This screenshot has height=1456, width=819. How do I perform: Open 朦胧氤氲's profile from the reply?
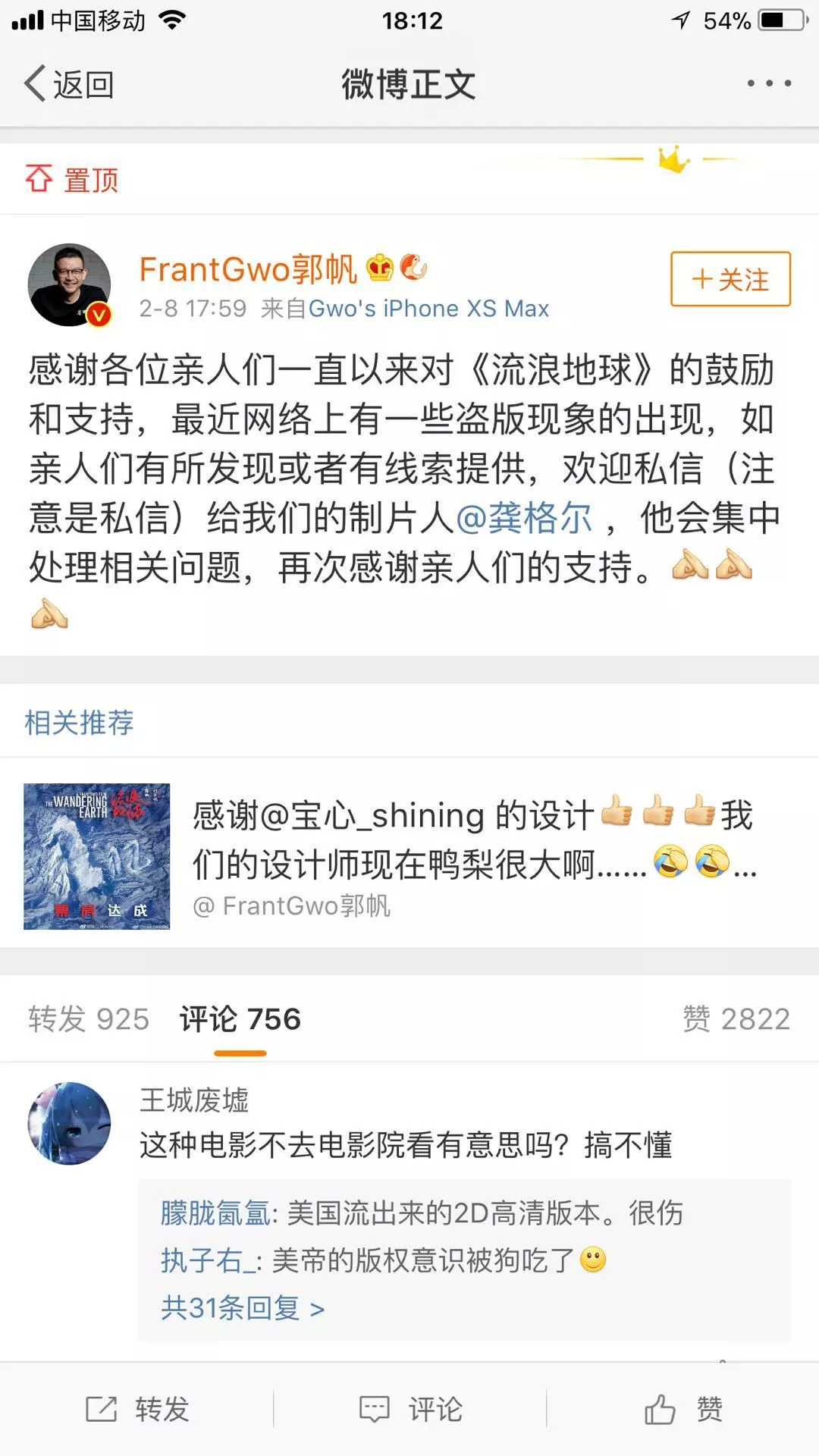215,1213
